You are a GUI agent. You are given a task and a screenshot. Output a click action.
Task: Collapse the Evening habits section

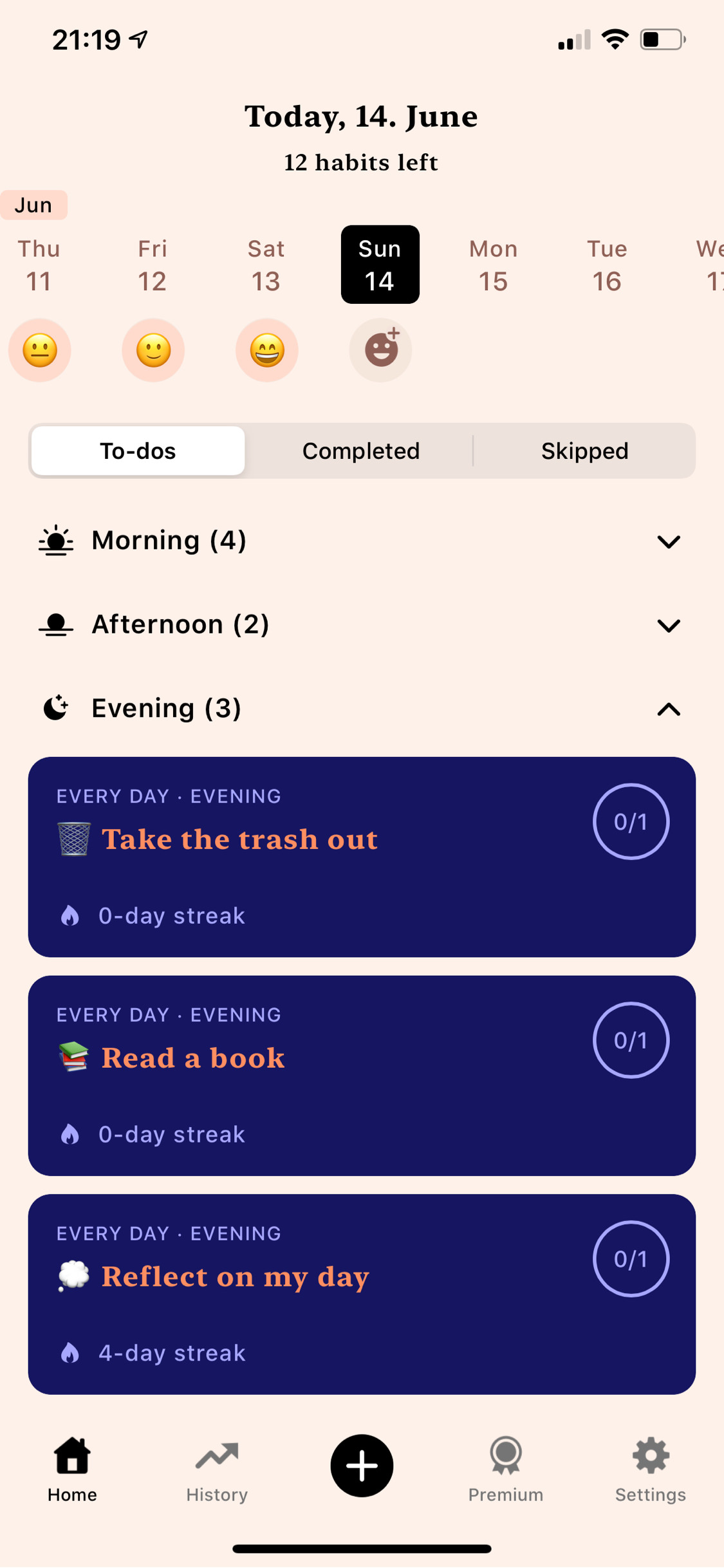(x=668, y=709)
